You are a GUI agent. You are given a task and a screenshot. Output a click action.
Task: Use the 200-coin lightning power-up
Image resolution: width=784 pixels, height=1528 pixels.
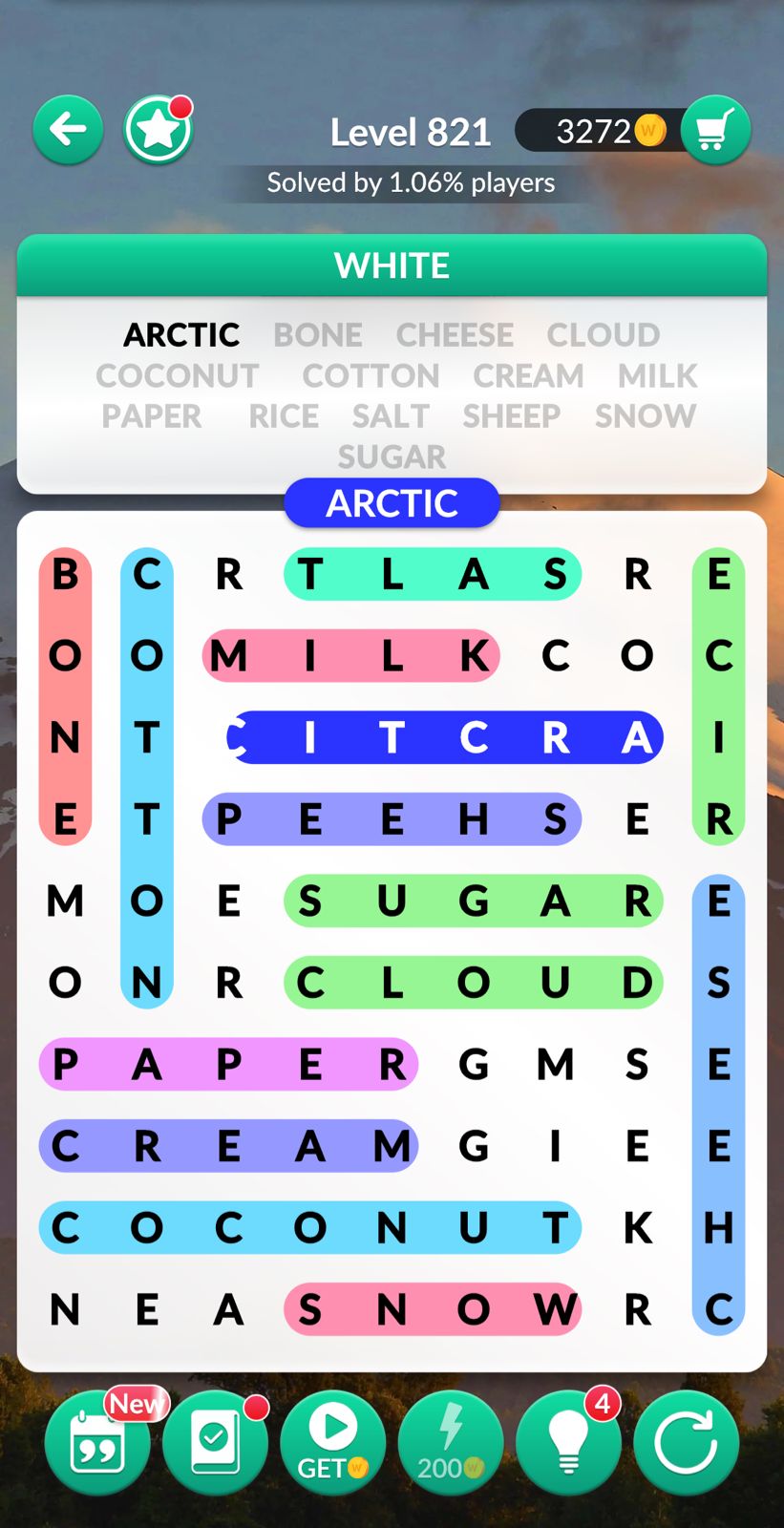[451, 1442]
